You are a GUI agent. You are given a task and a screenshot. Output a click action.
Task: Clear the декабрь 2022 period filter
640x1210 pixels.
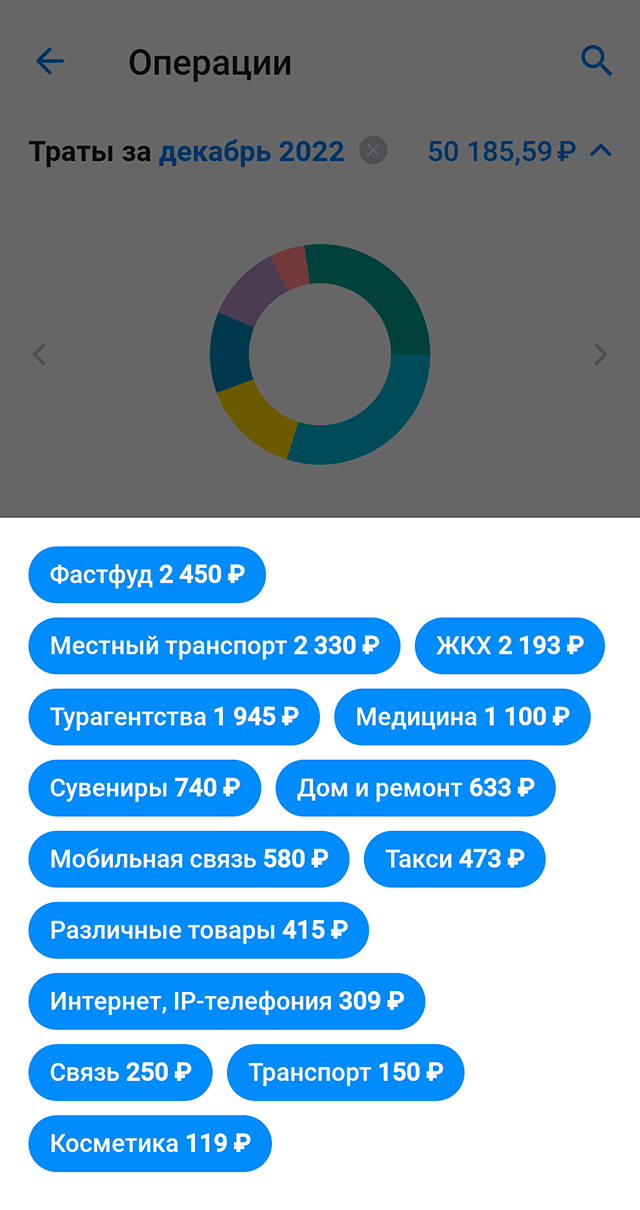click(x=373, y=151)
